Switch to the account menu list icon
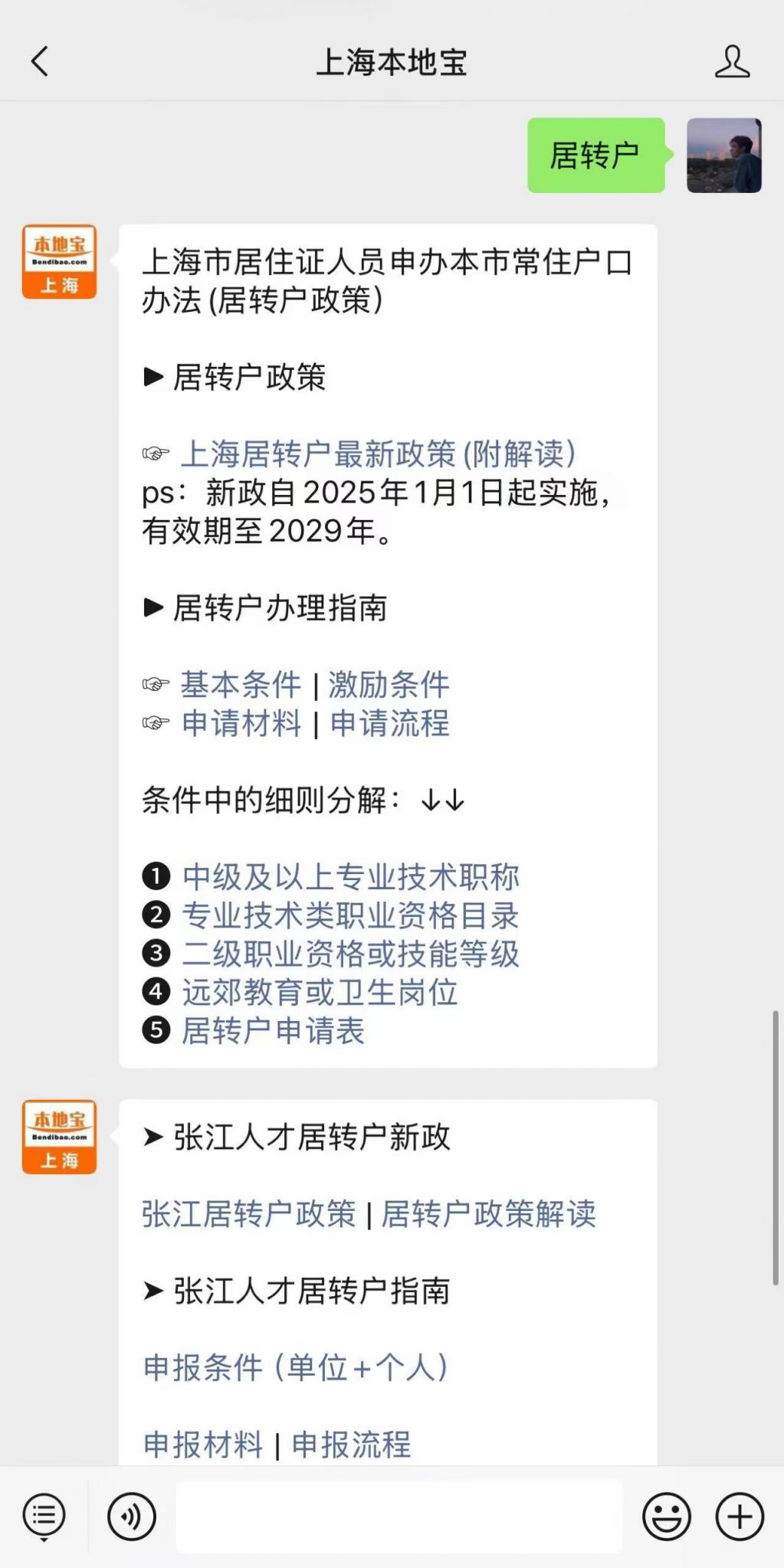 pos(44,1517)
